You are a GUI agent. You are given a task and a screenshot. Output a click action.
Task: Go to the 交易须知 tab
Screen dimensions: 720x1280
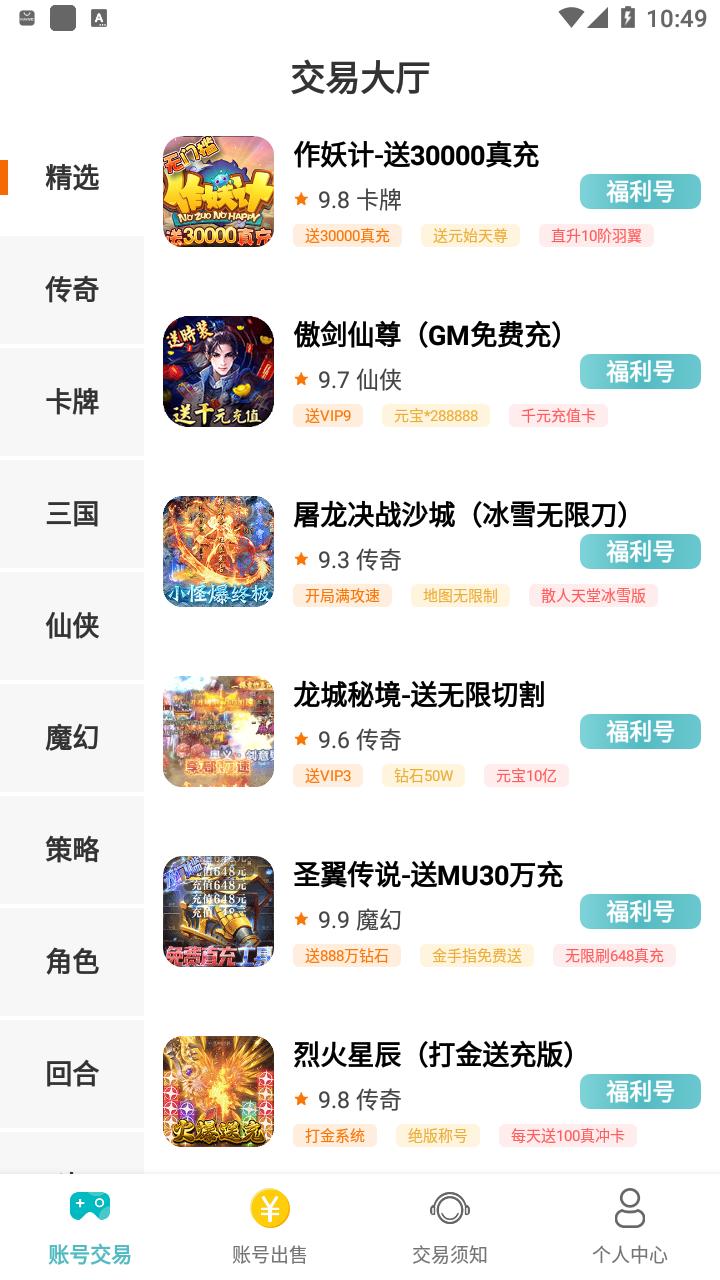click(x=450, y=1226)
